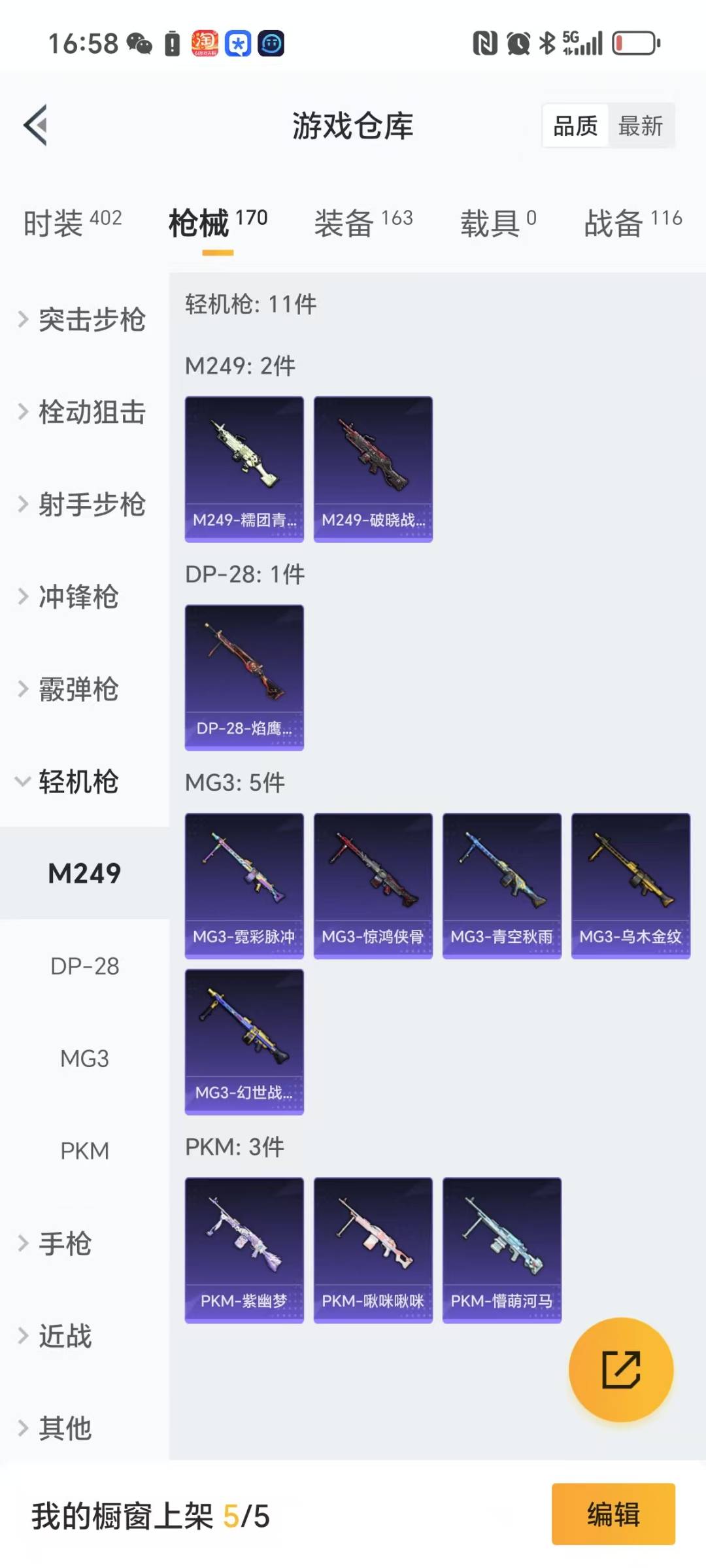Open the MG3-惊鸿侠骨 skin tile

pyautogui.click(x=373, y=885)
